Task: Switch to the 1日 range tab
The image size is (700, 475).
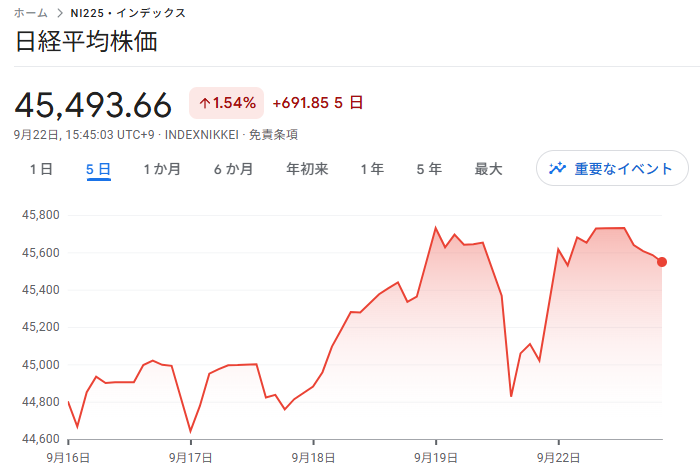Action: 41,169
